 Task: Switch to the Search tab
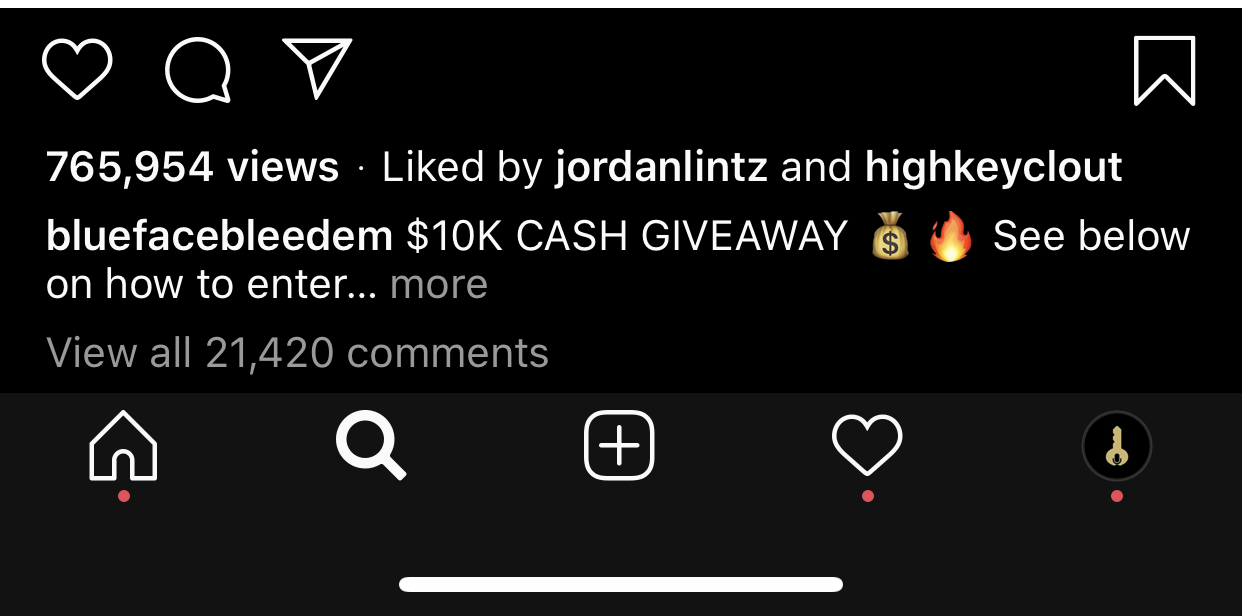371,446
